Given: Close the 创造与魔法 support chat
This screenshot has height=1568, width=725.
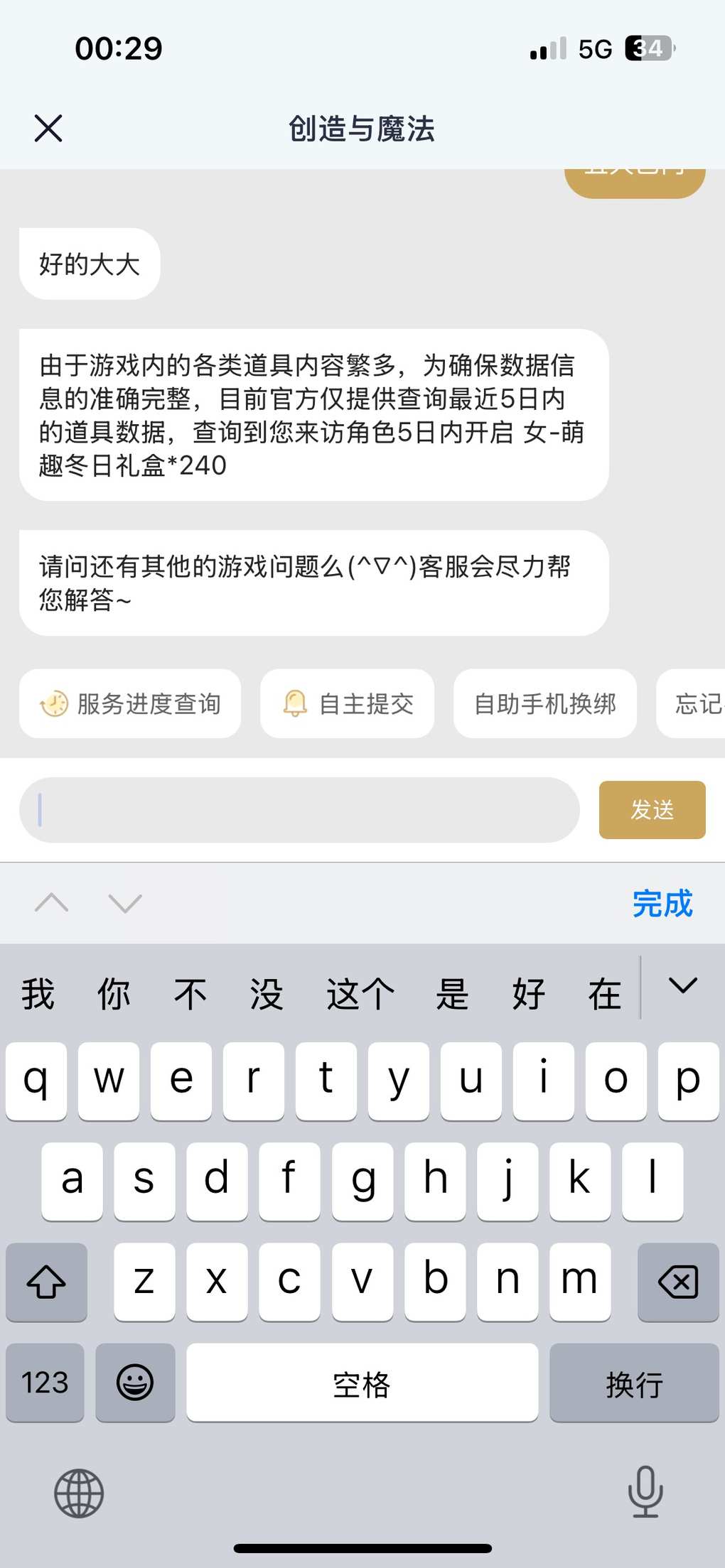Looking at the screenshot, I should (x=48, y=129).
